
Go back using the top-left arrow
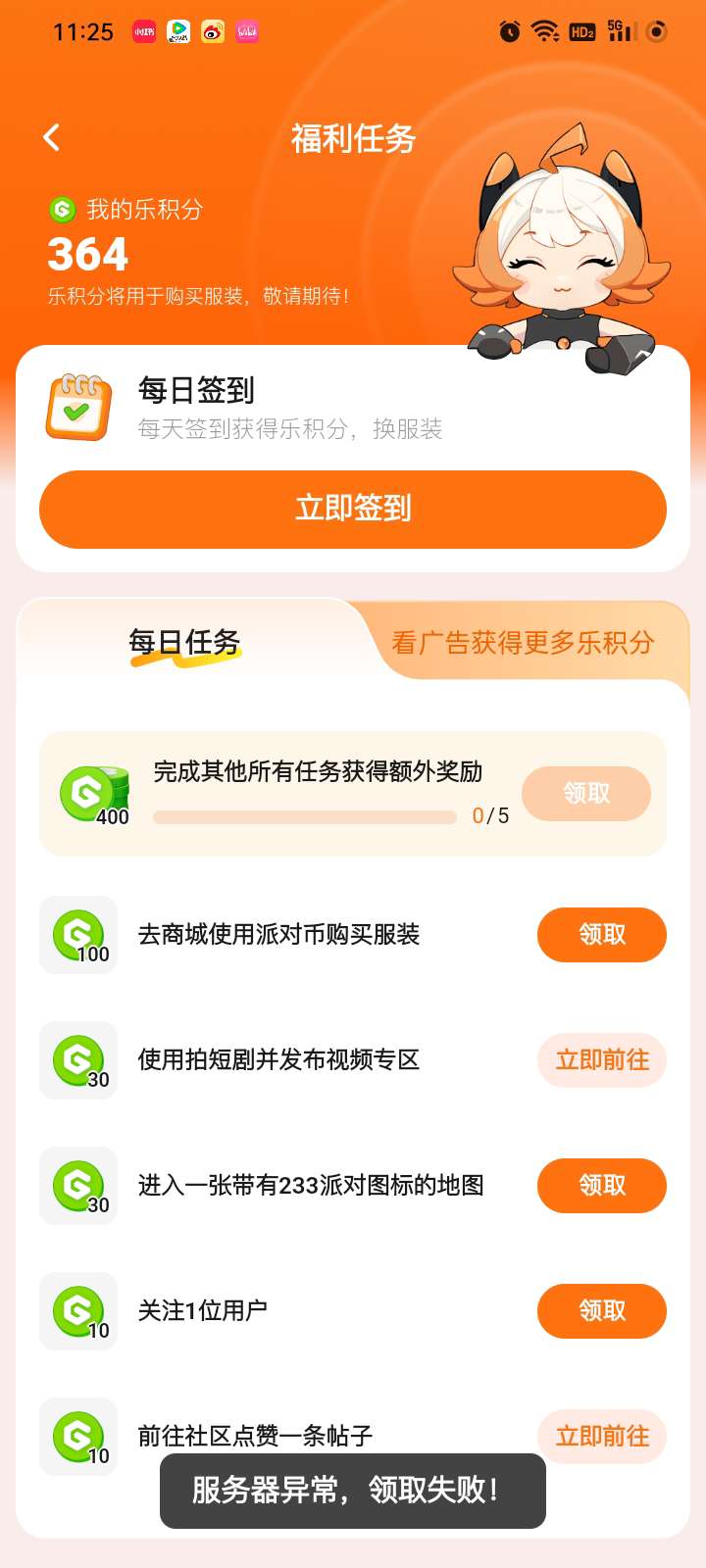[53, 138]
